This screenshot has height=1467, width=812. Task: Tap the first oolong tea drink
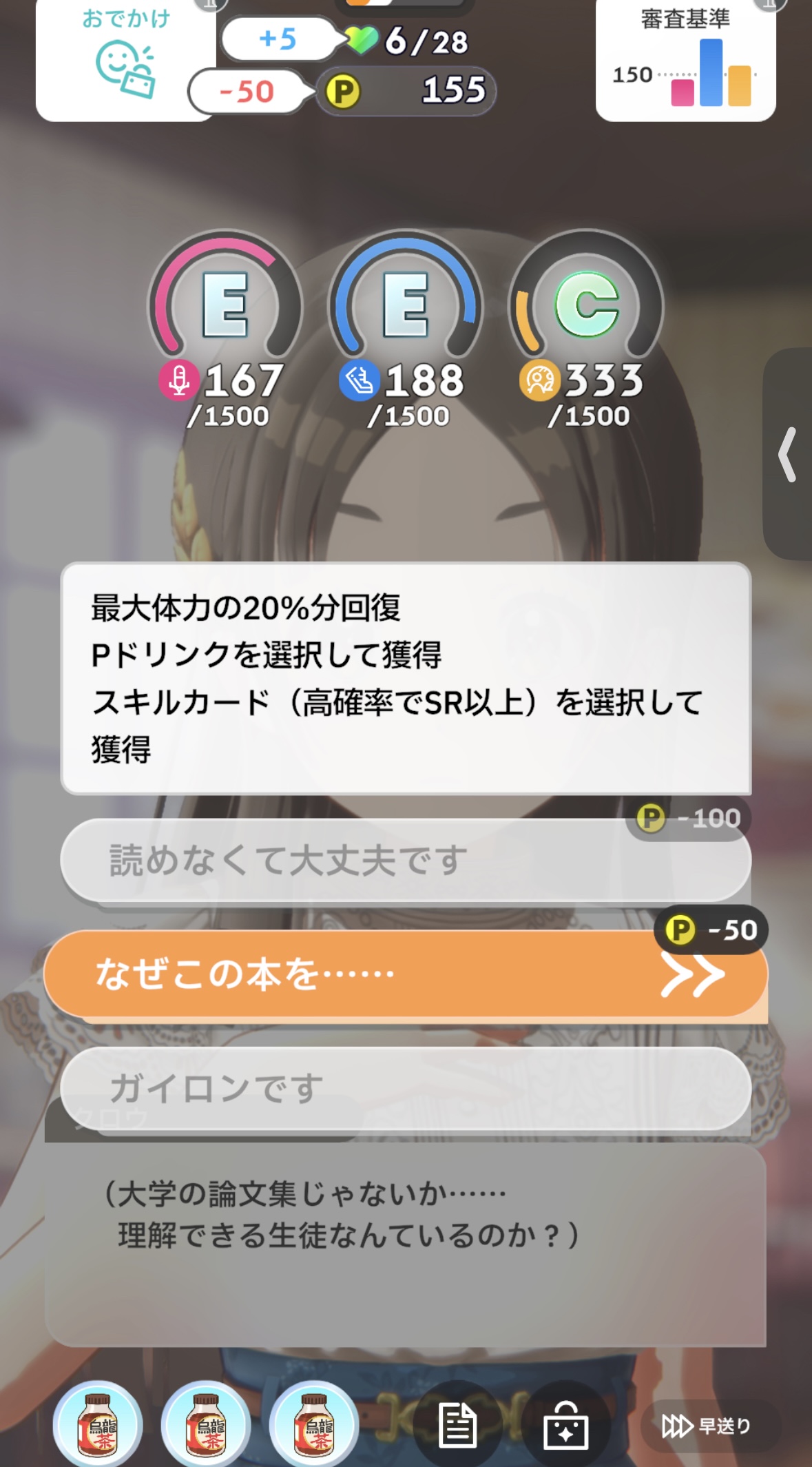[98, 1424]
